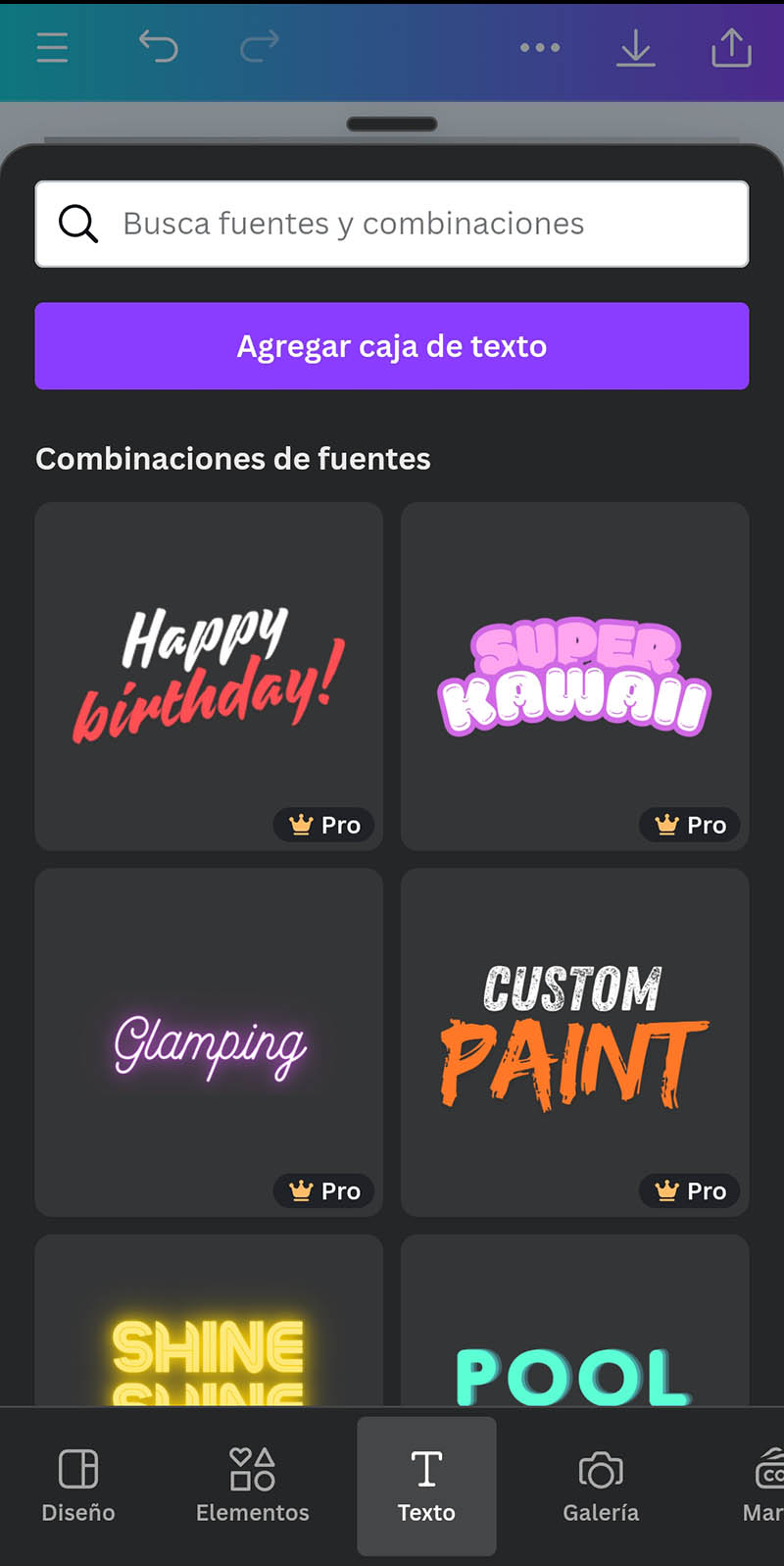Click the share/export icon in the top bar
This screenshot has width=784, height=1566.
730,48
